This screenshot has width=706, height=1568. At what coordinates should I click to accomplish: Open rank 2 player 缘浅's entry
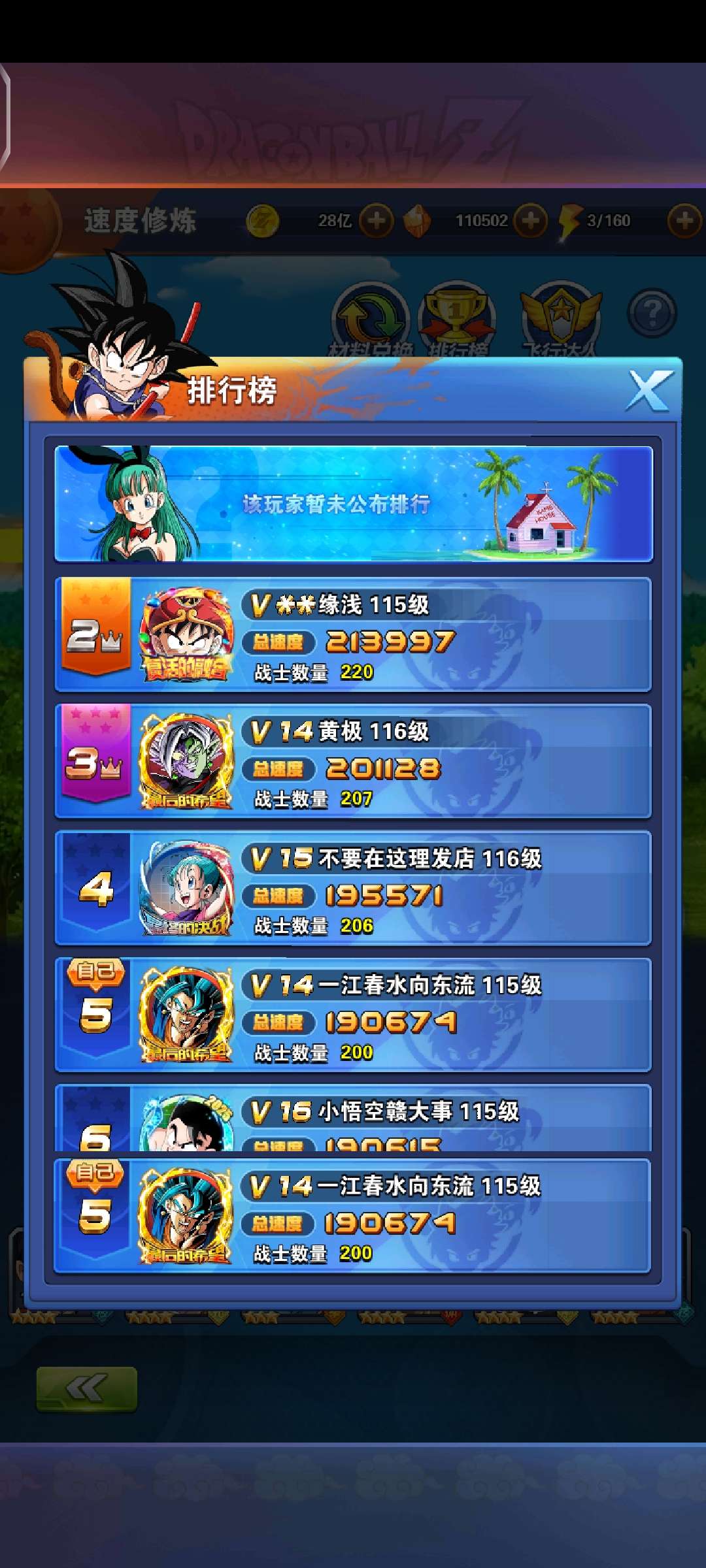click(x=353, y=635)
